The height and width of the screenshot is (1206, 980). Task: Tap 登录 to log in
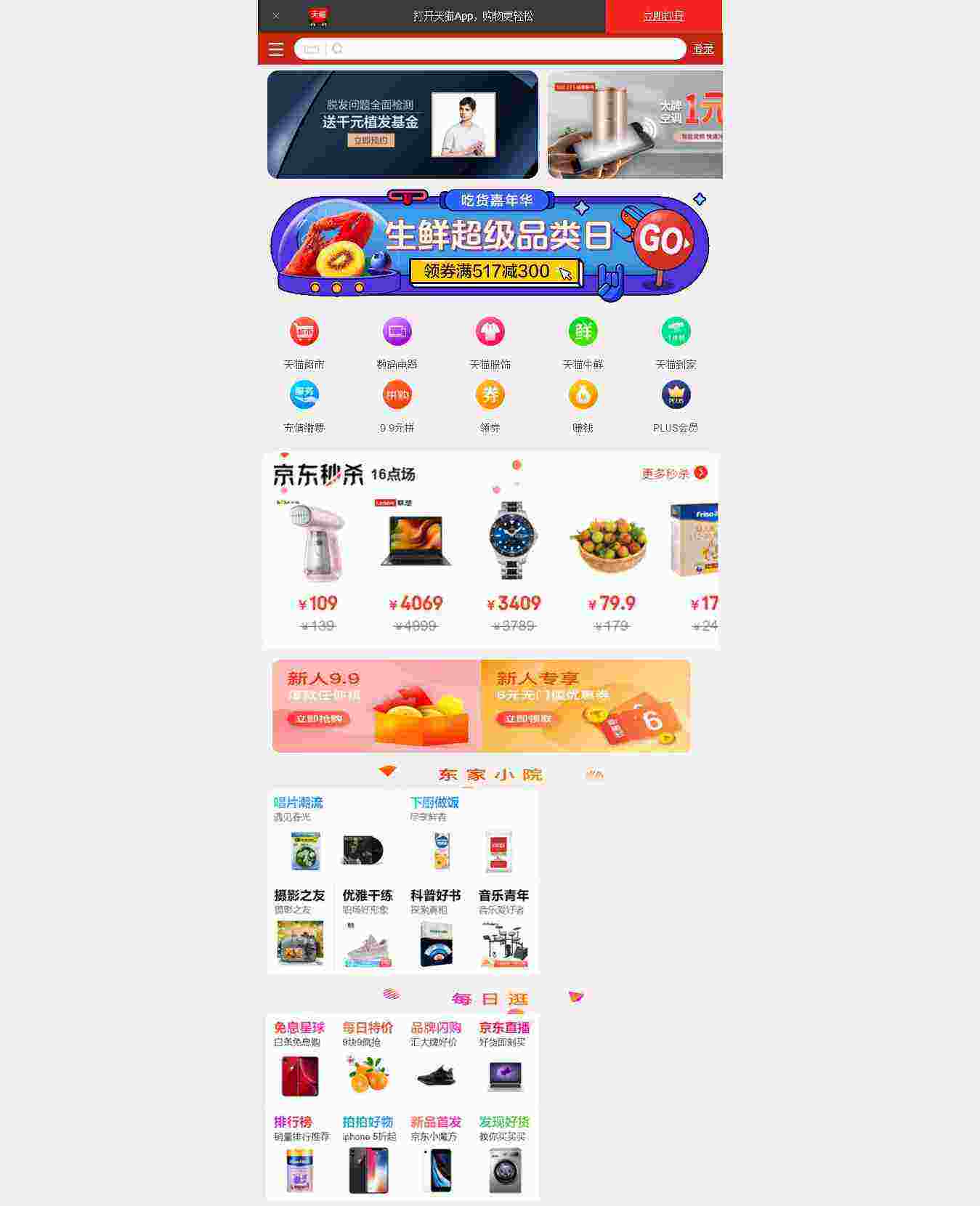[x=703, y=49]
